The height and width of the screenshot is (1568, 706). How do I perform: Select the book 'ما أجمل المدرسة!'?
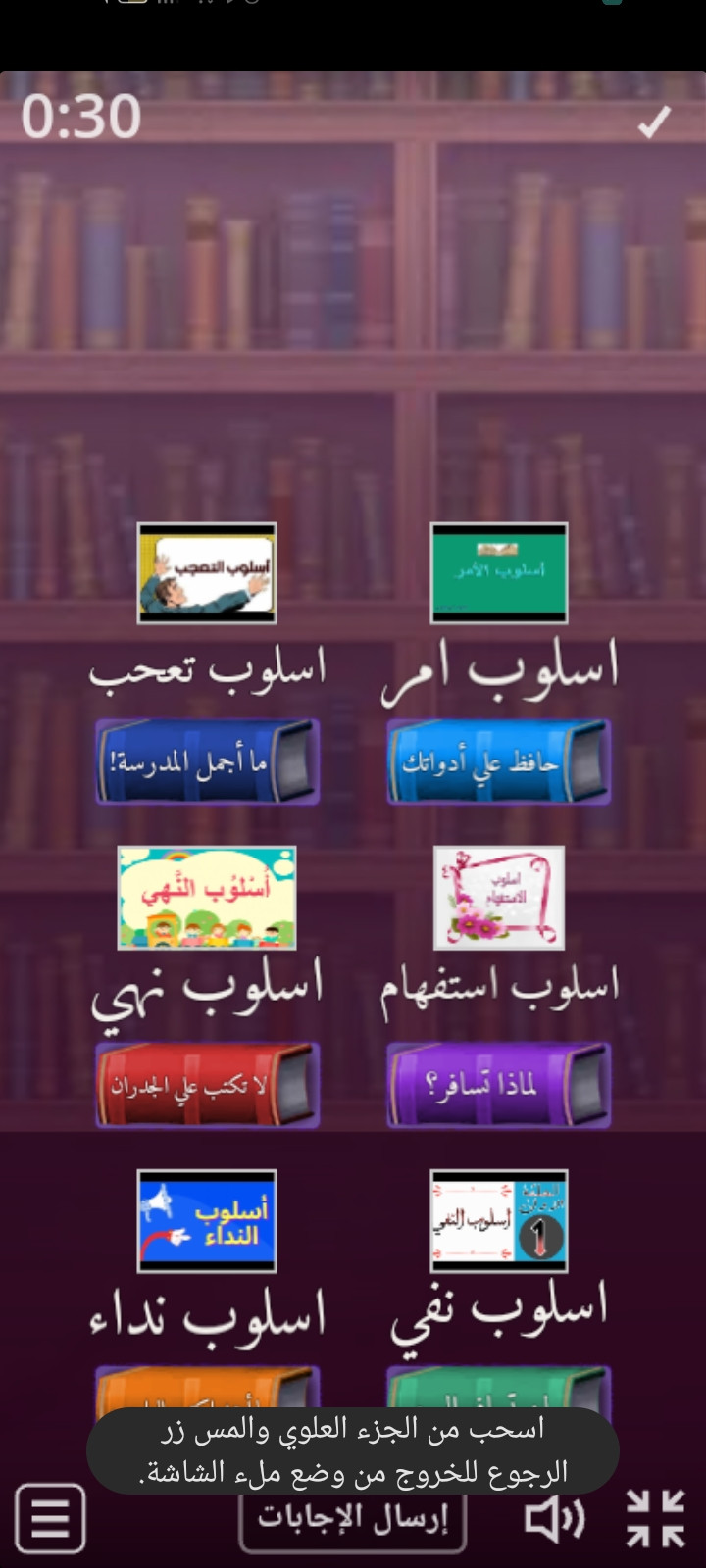pos(207,762)
